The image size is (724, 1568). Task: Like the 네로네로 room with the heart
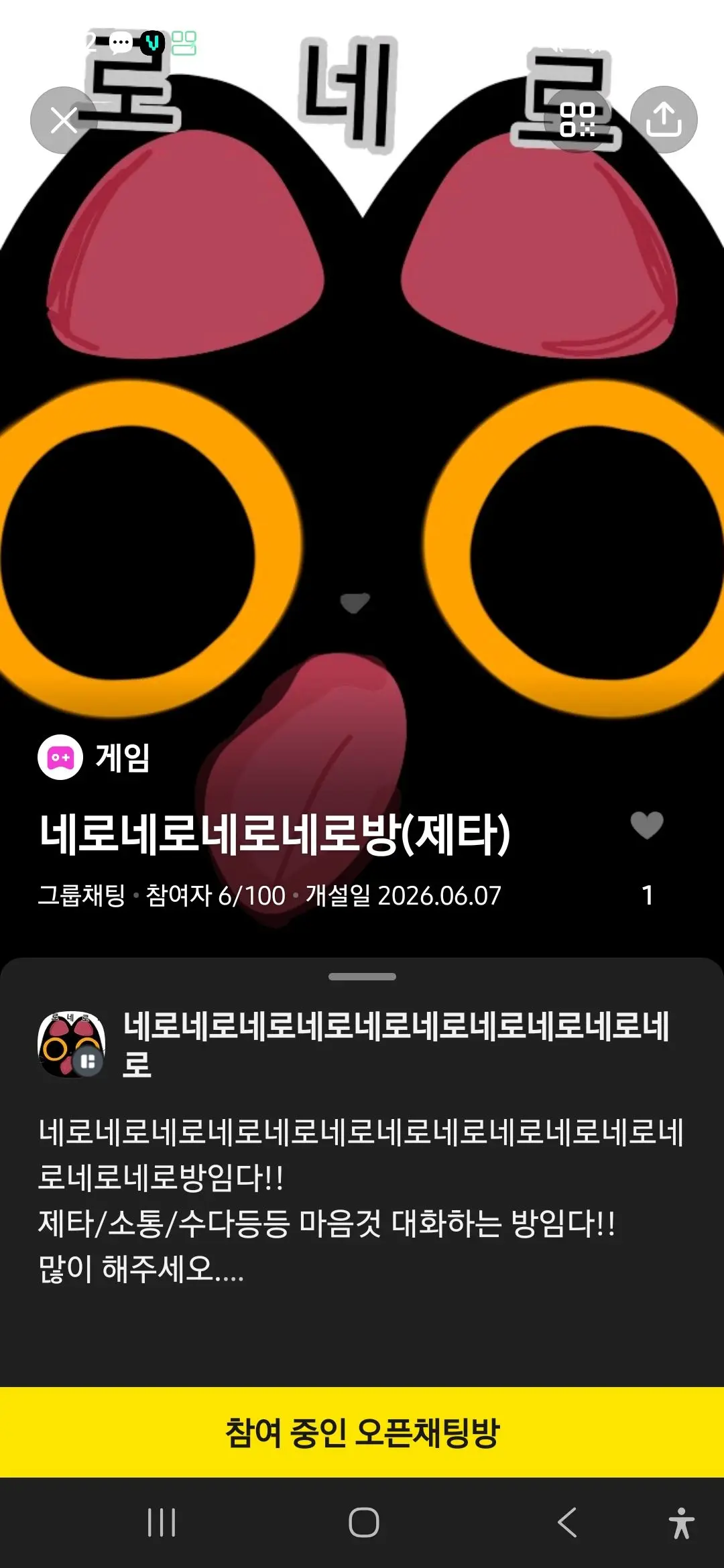[x=647, y=825]
